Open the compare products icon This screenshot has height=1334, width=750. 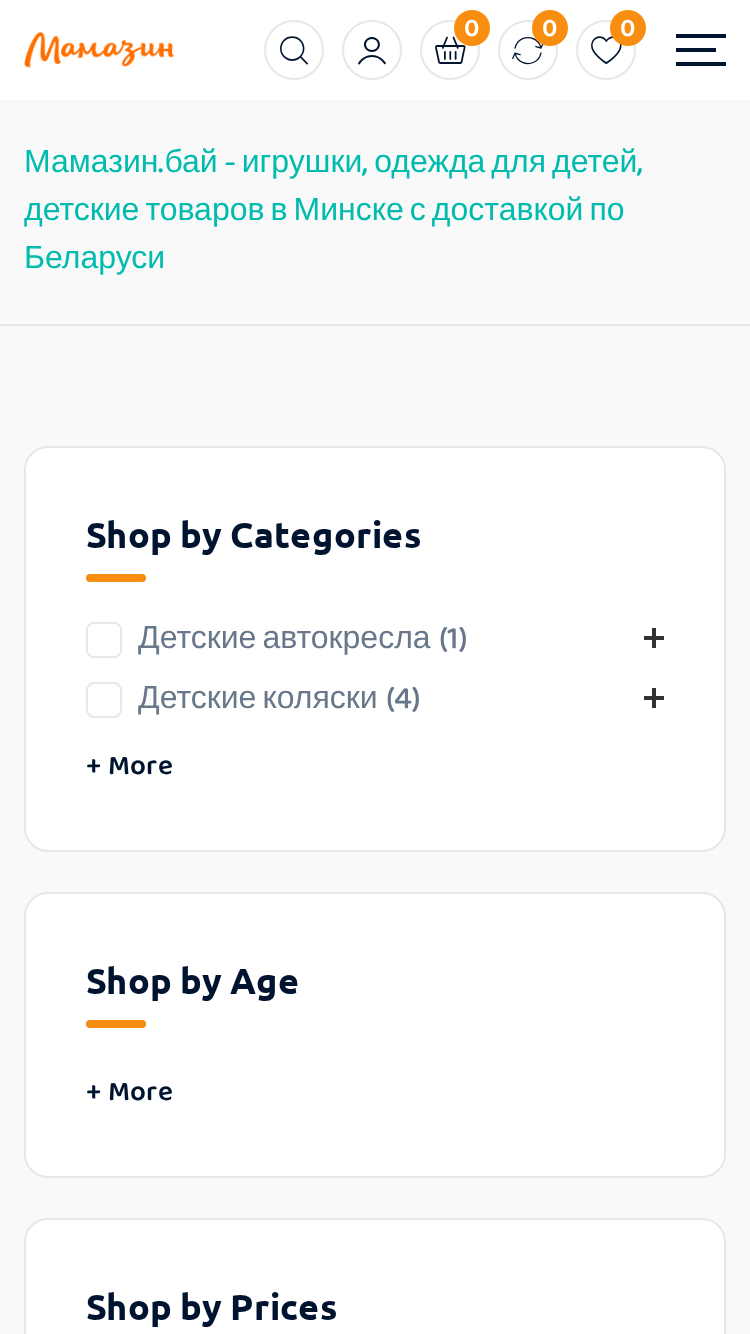(x=528, y=50)
